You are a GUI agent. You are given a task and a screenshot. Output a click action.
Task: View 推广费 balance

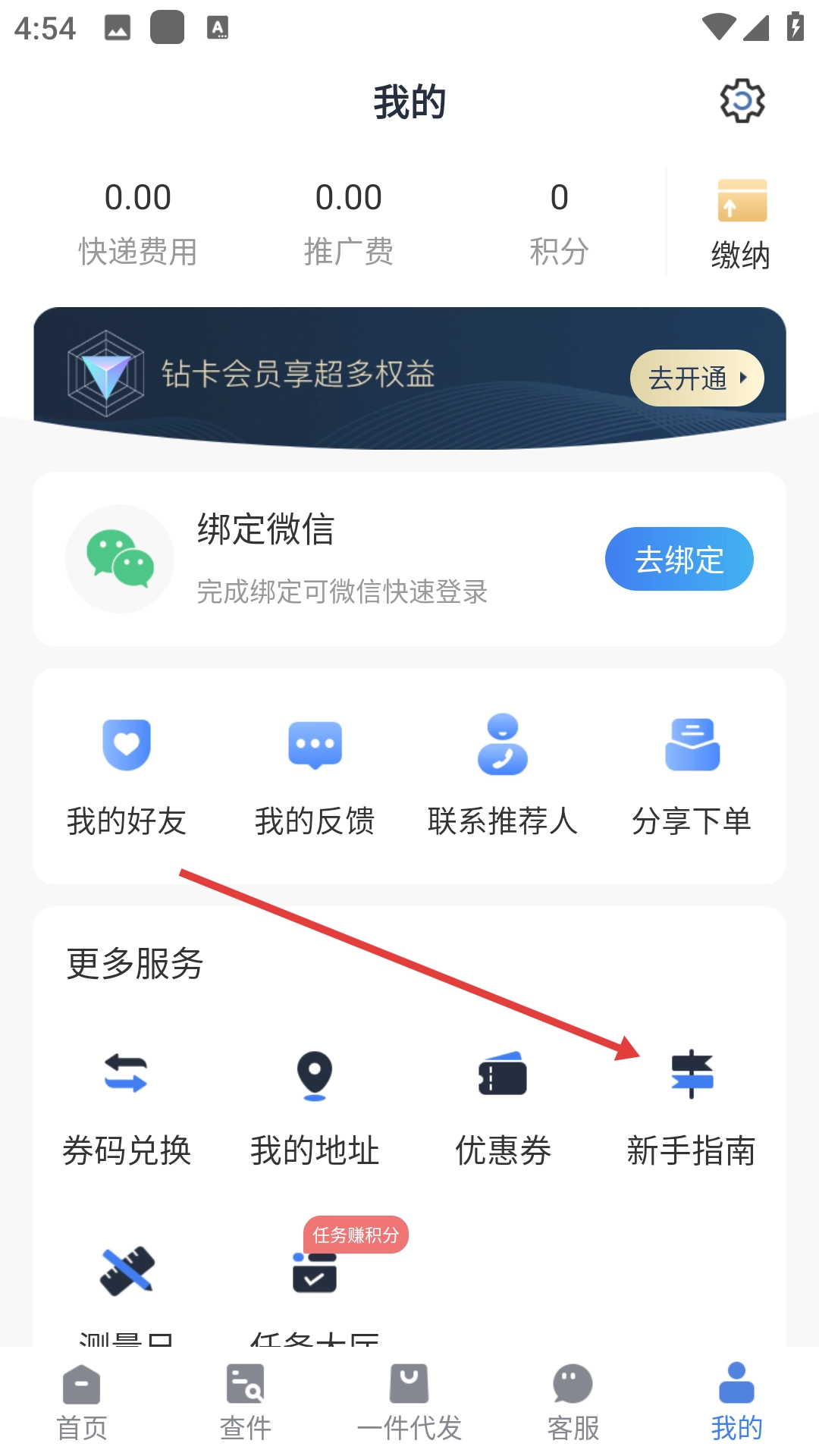click(349, 223)
